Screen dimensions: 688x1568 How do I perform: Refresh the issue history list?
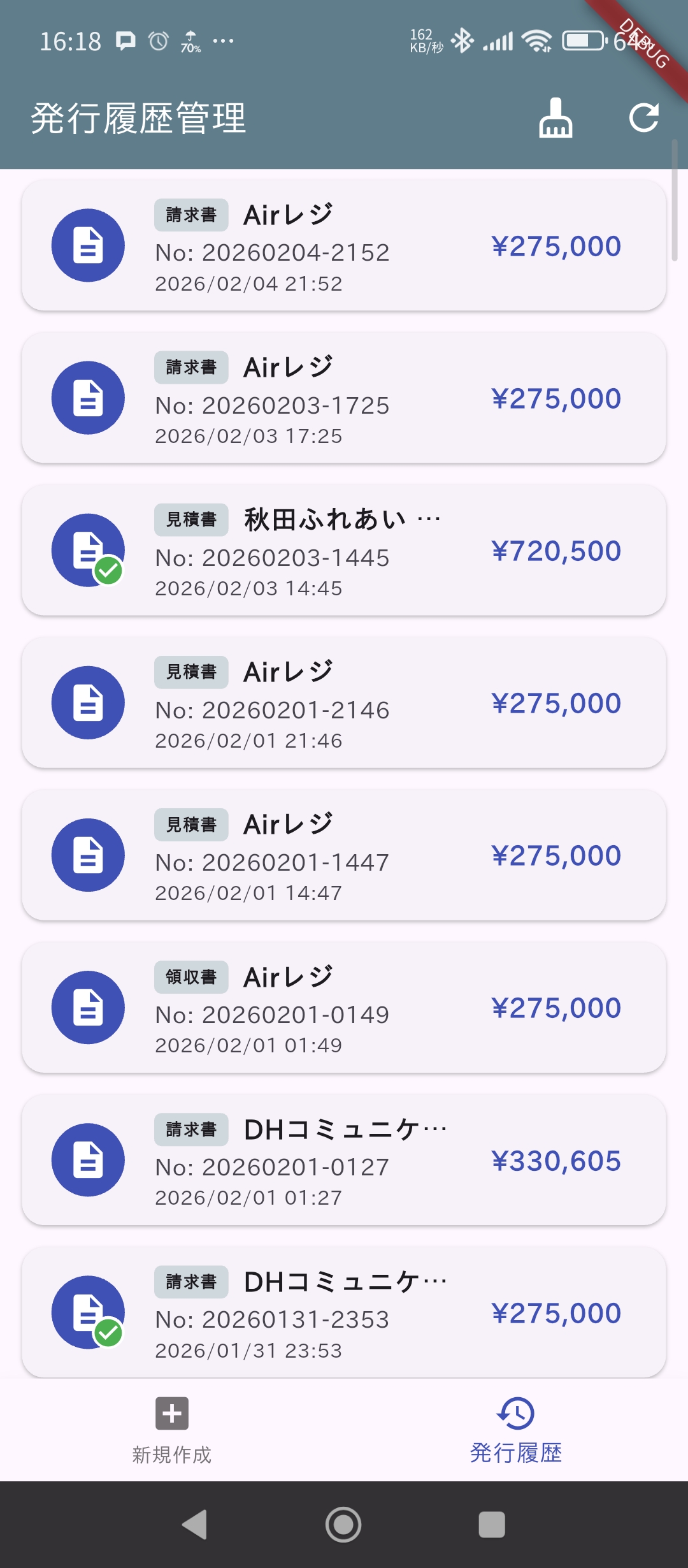[643, 118]
